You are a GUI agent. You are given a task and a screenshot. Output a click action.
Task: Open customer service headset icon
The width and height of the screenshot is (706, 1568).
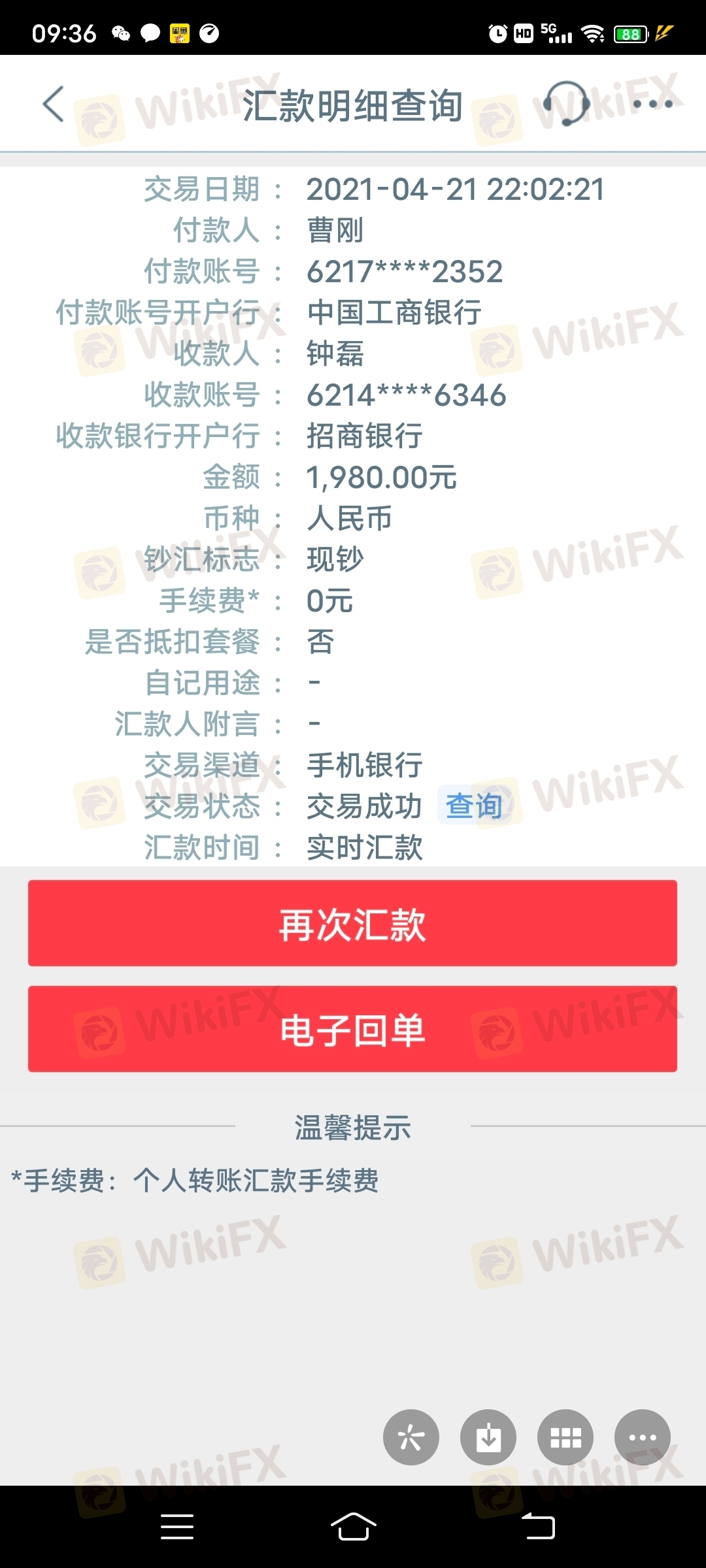coord(566,104)
